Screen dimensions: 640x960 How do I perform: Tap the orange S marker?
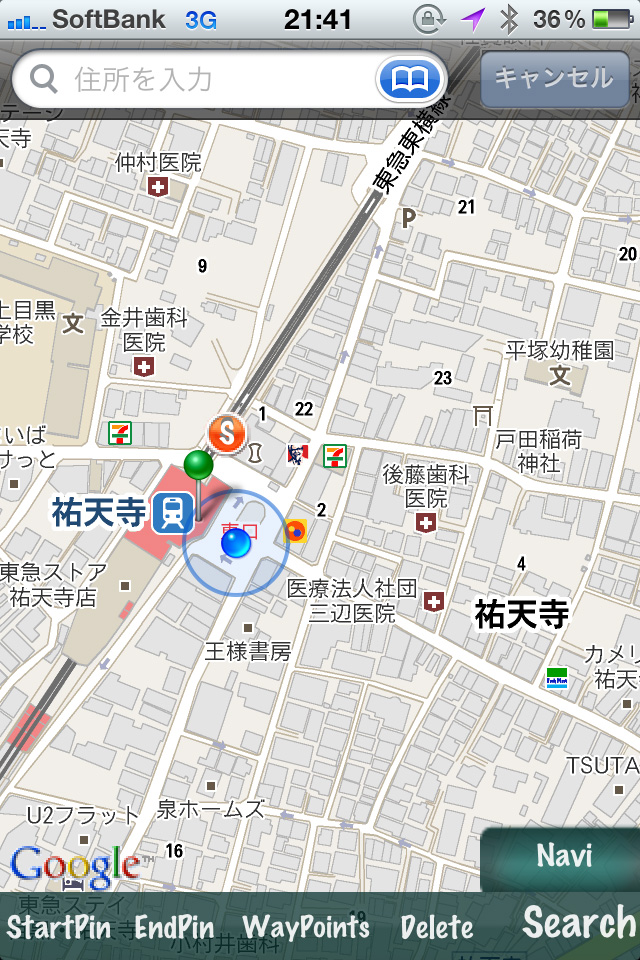pos(228,433)
